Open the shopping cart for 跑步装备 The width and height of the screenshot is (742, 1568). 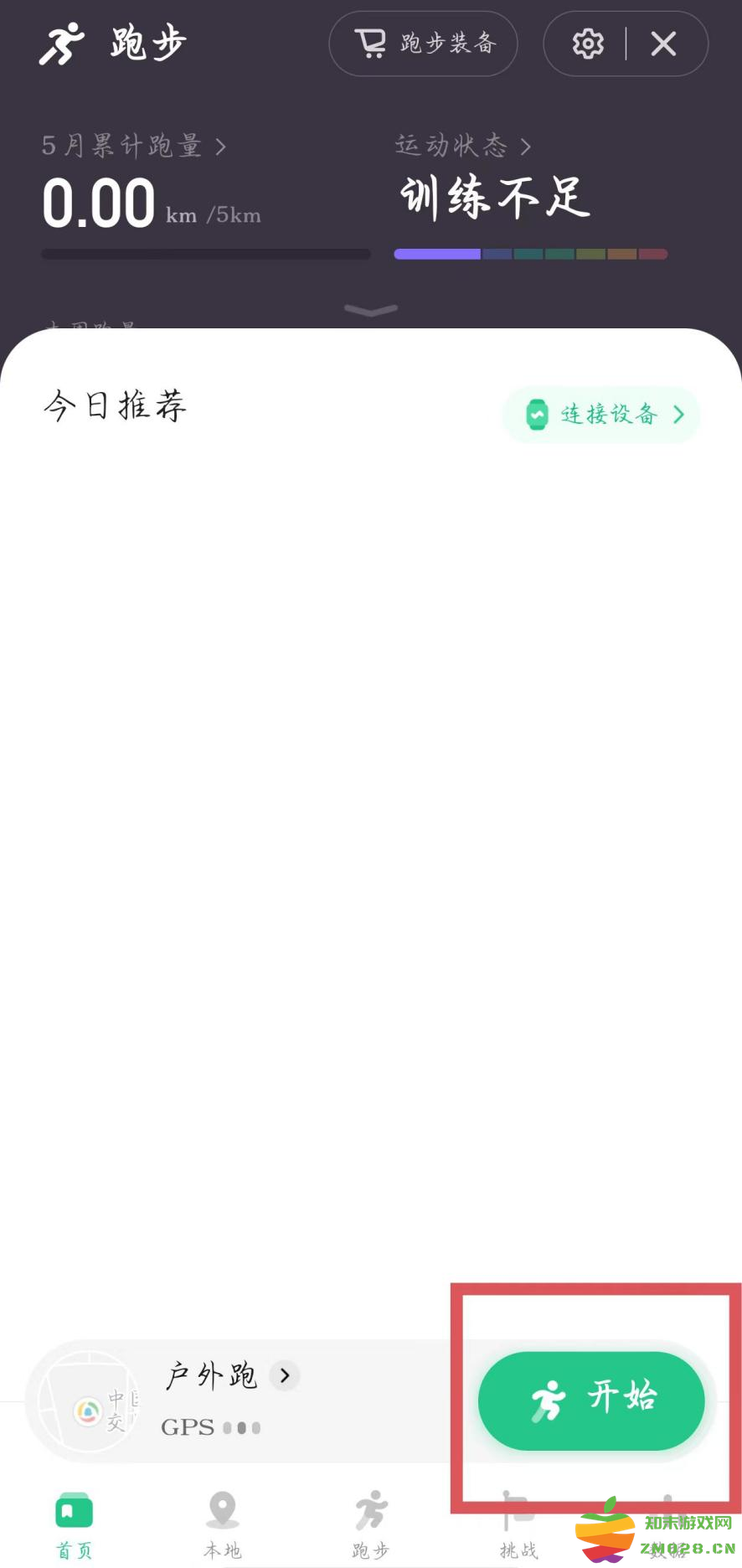(373, 44)
